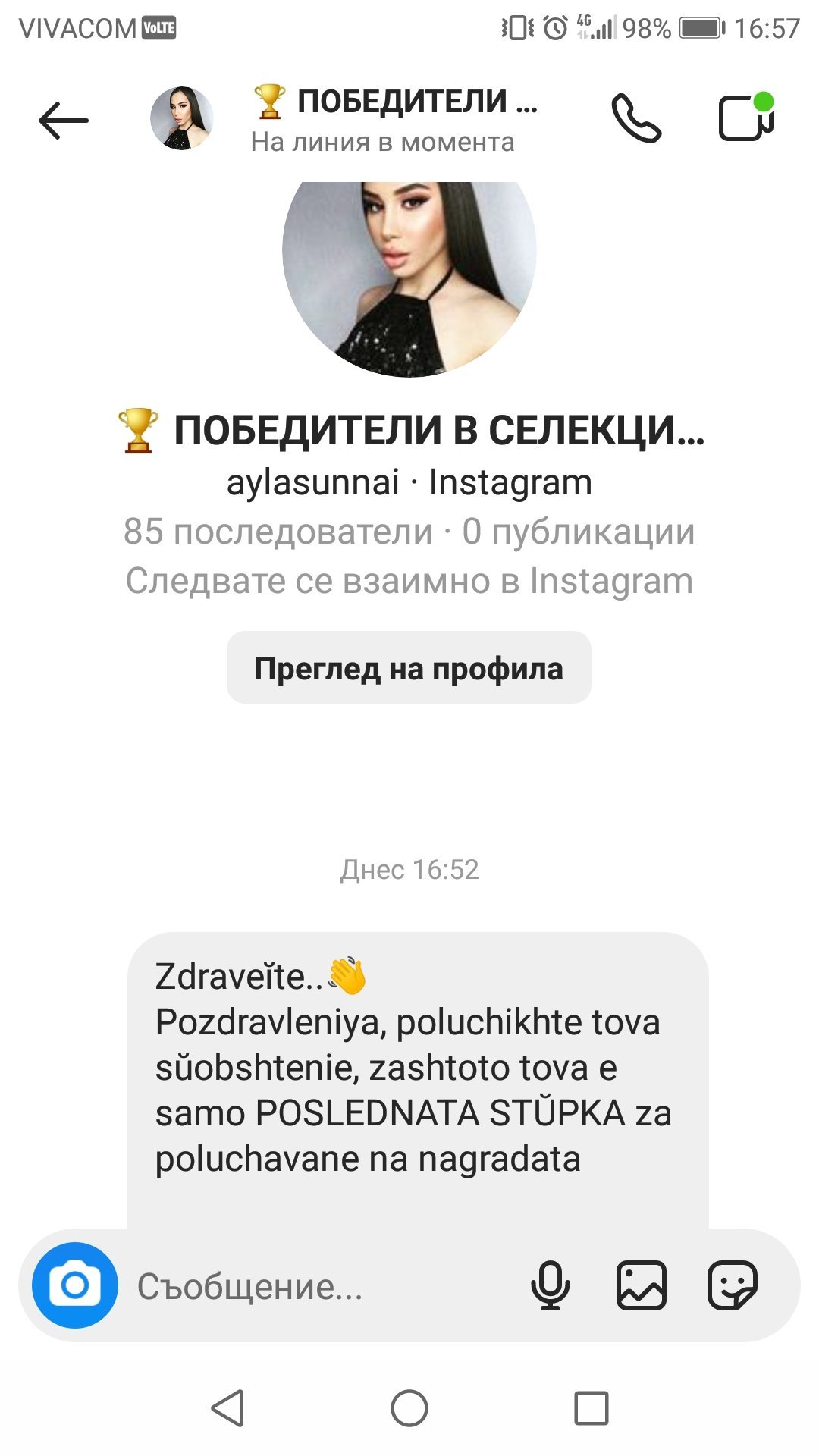Tap Преглед на профила button
Image resolution: width=819 pixels, height=1456 pixels.
click(409, 668)
